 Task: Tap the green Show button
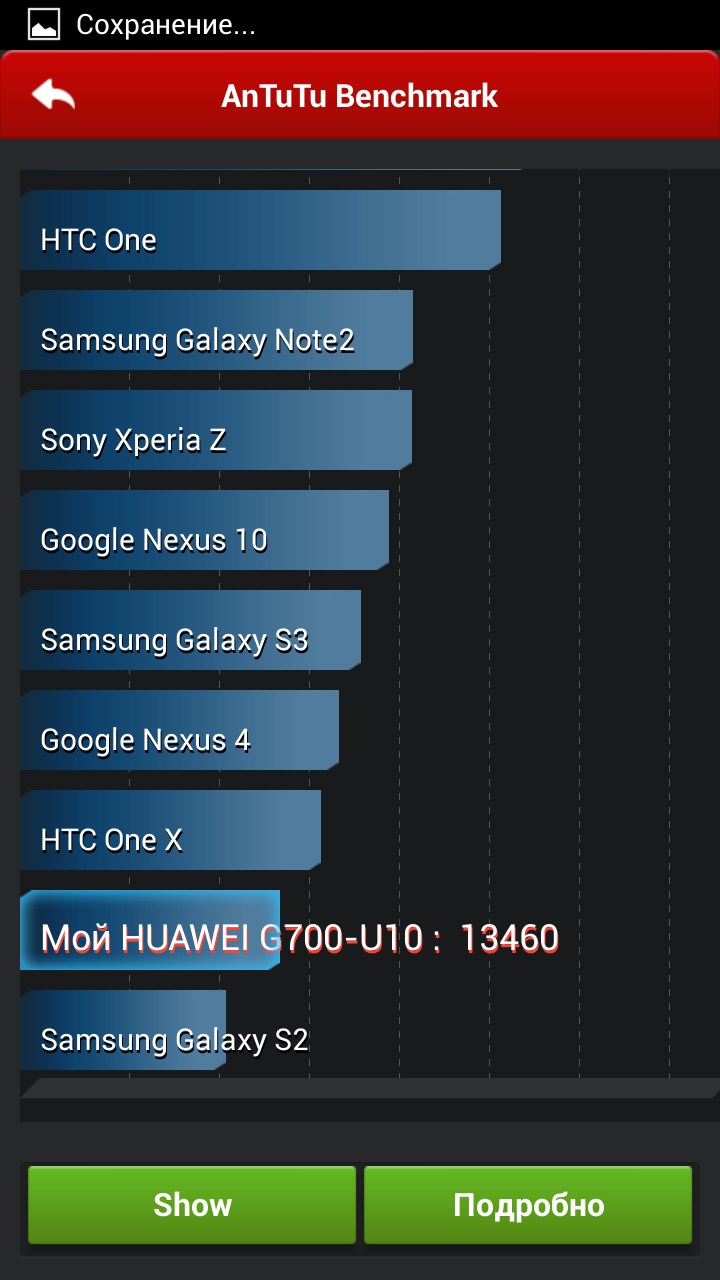pyautogui.click(x=192, y=1204)
